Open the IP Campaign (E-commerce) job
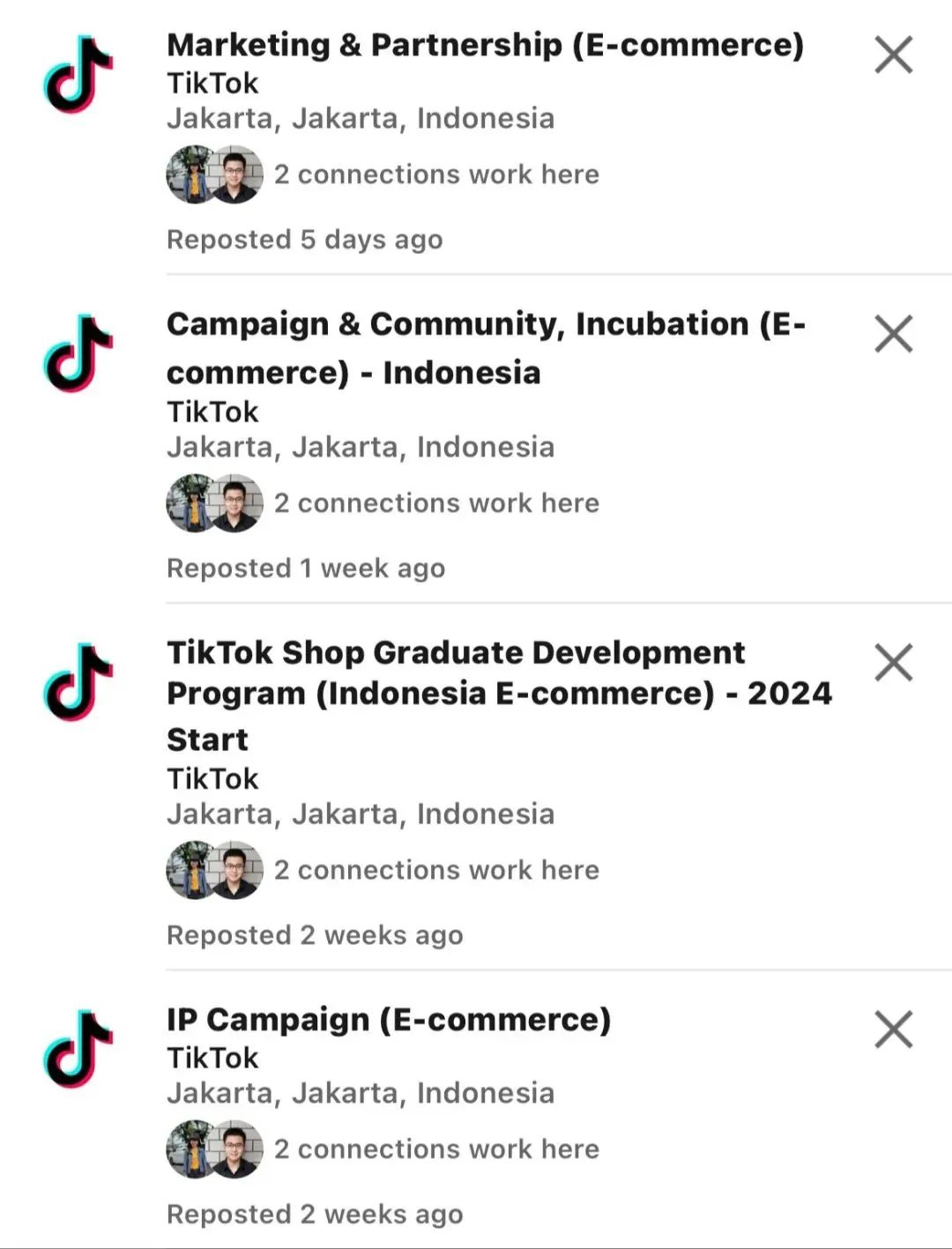Viewport: 952px width, 1249px height. tap(389, 1020)
